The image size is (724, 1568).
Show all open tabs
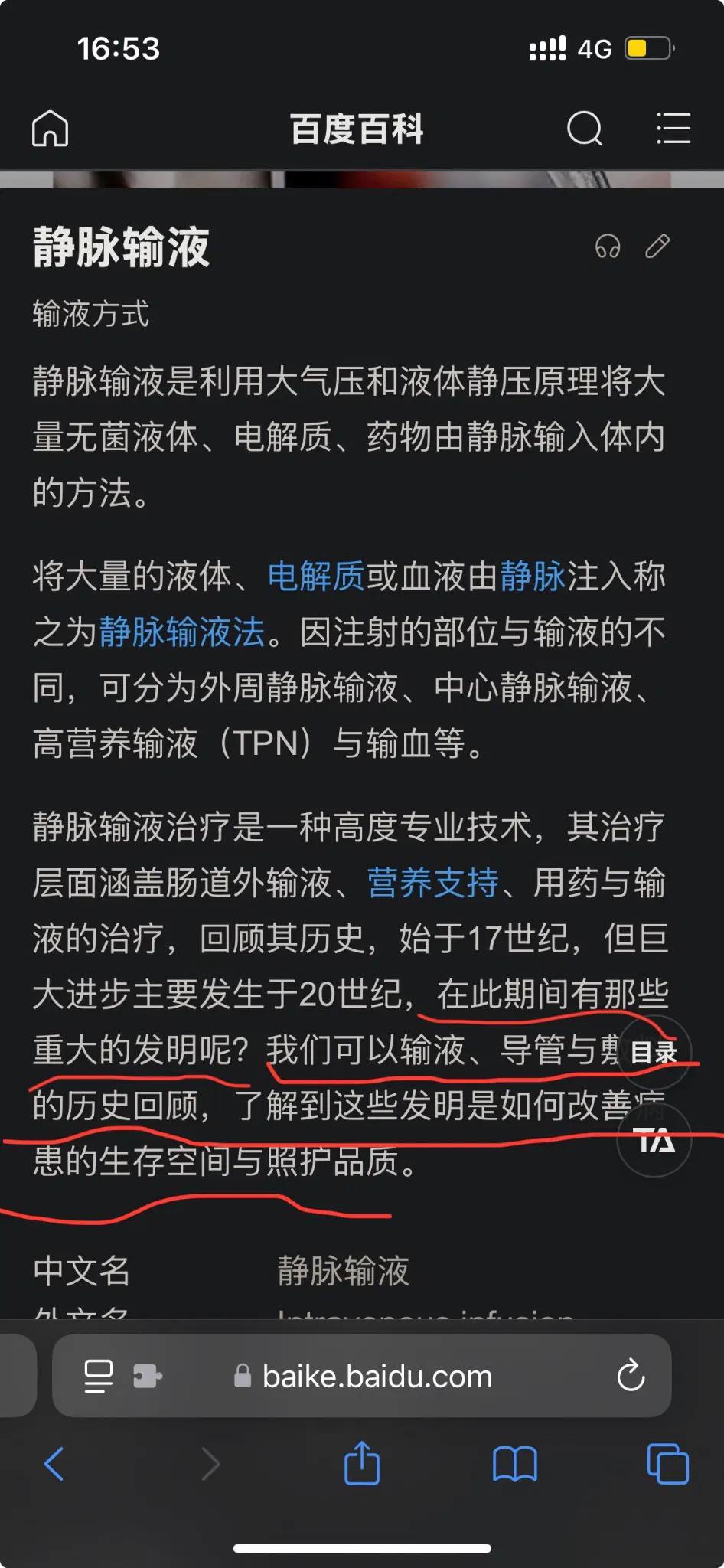click(x=667, y=1464)
